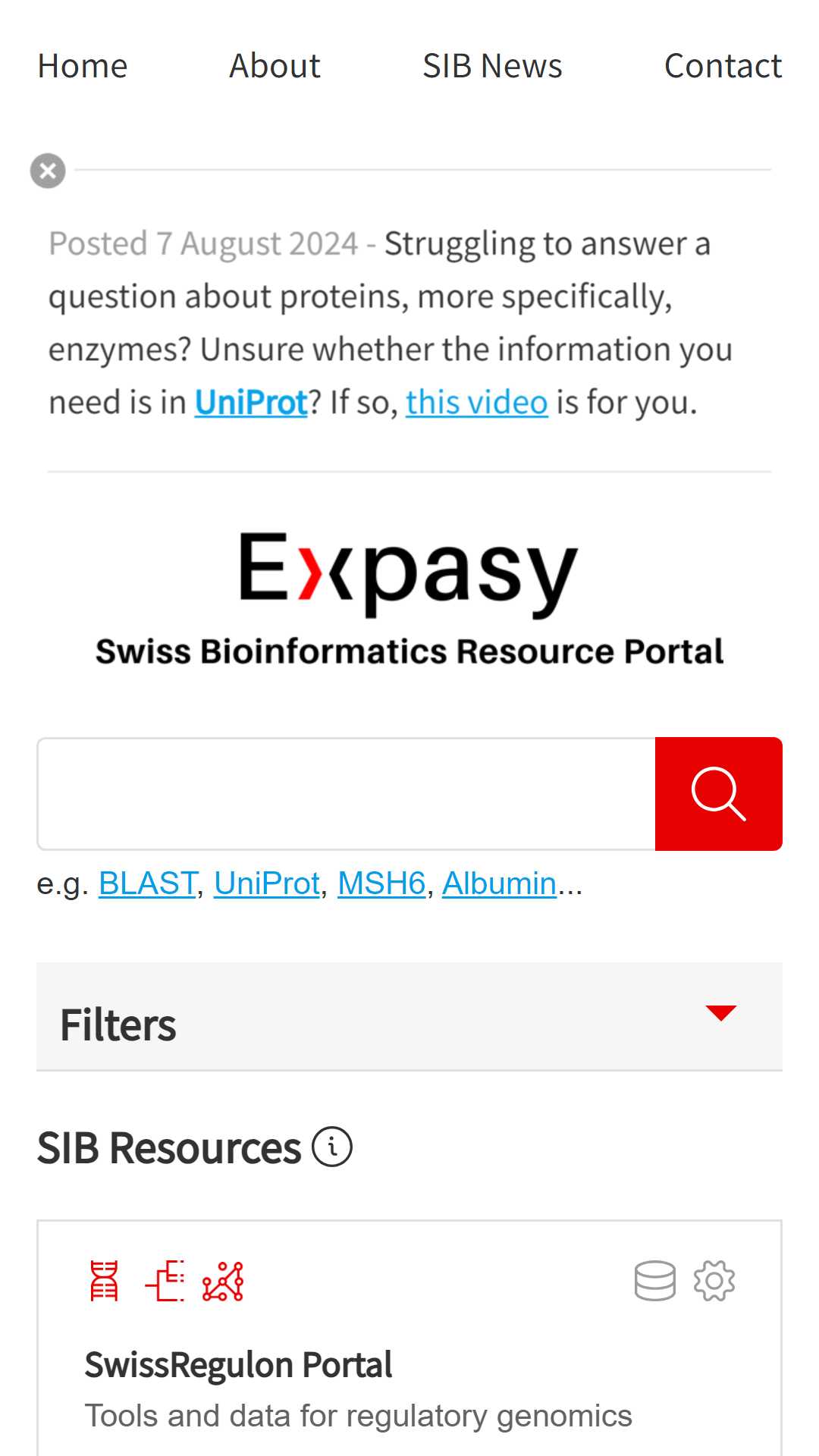Open the 'this video' link

coord(476,402)
